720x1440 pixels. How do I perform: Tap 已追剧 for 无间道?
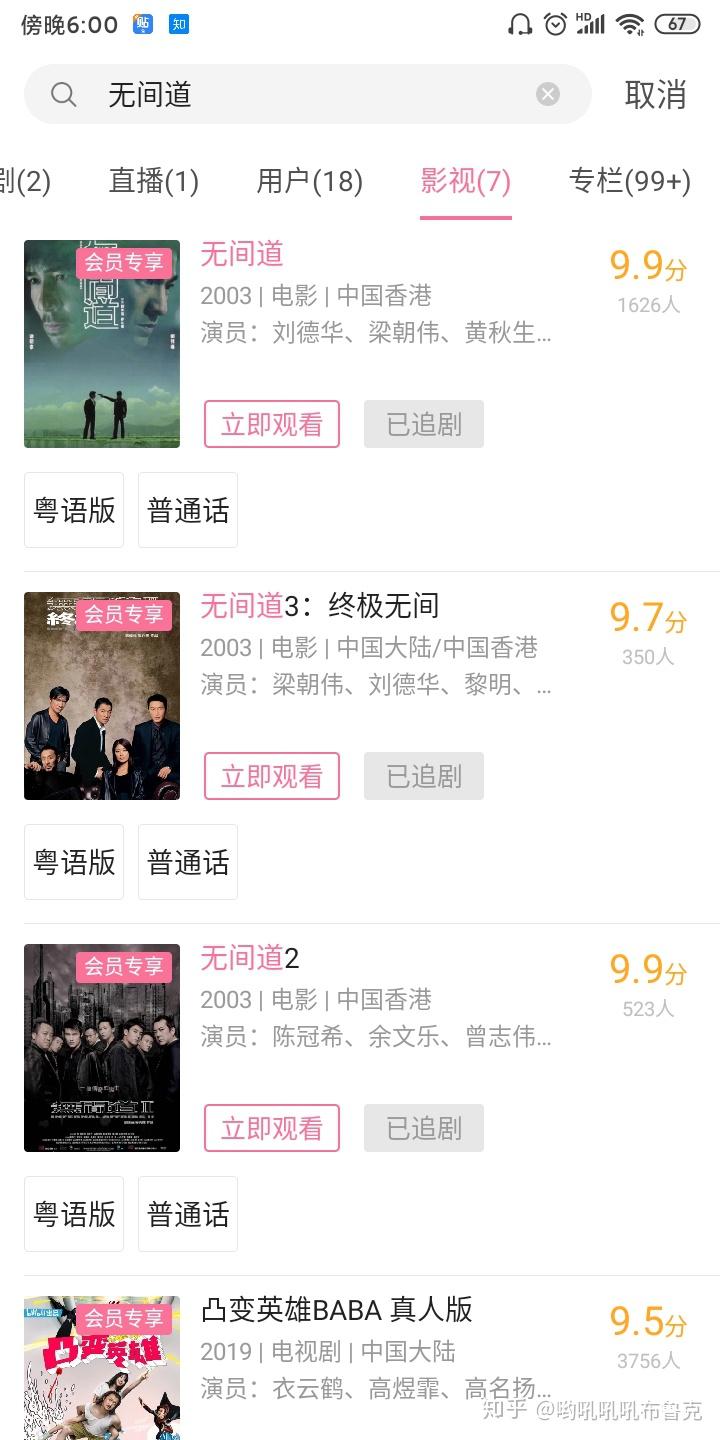tap(424, 424)
